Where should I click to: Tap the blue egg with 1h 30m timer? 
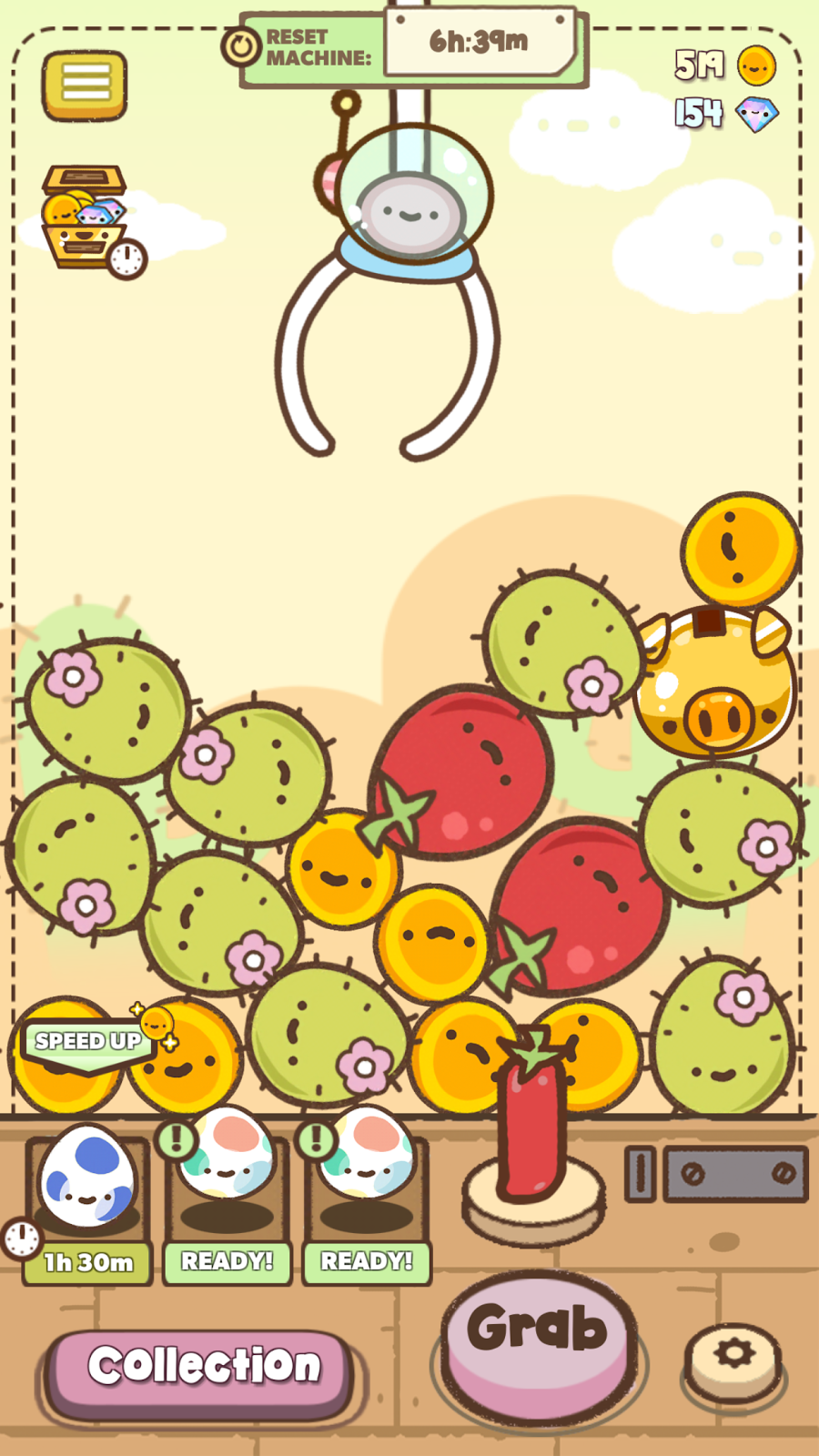pyautogui.click(x=87, y=1178)
